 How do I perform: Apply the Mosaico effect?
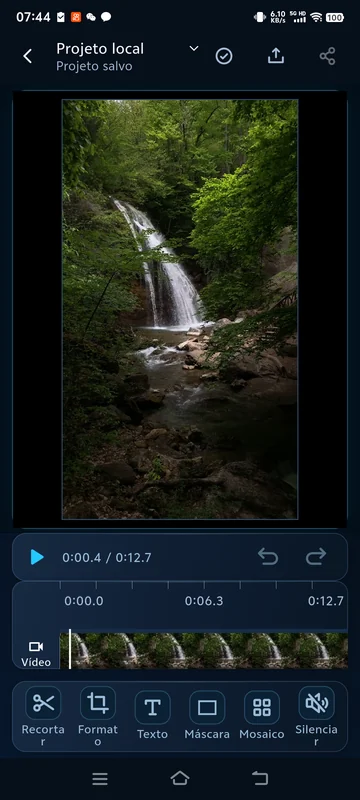click(x=262, y=715)
